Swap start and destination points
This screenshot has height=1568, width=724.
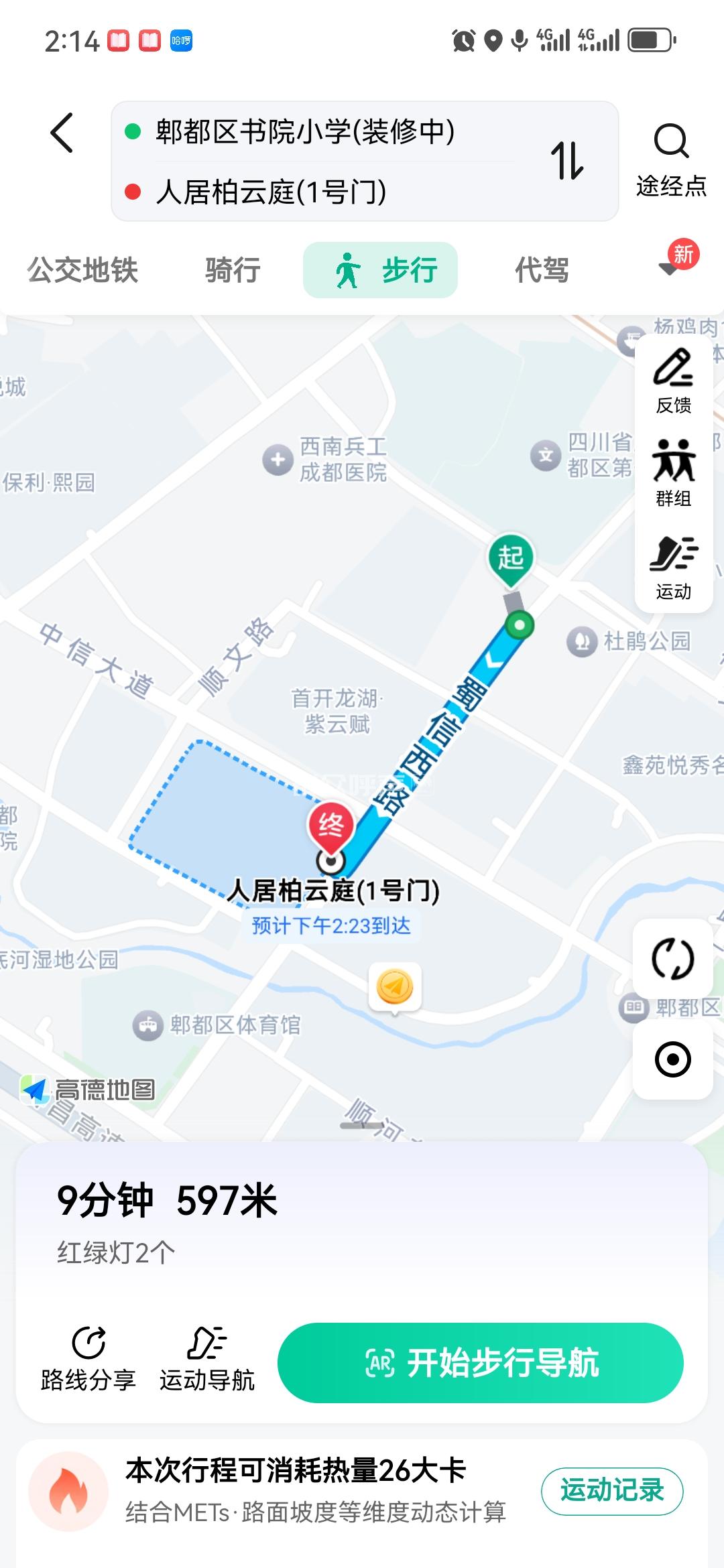567,161
